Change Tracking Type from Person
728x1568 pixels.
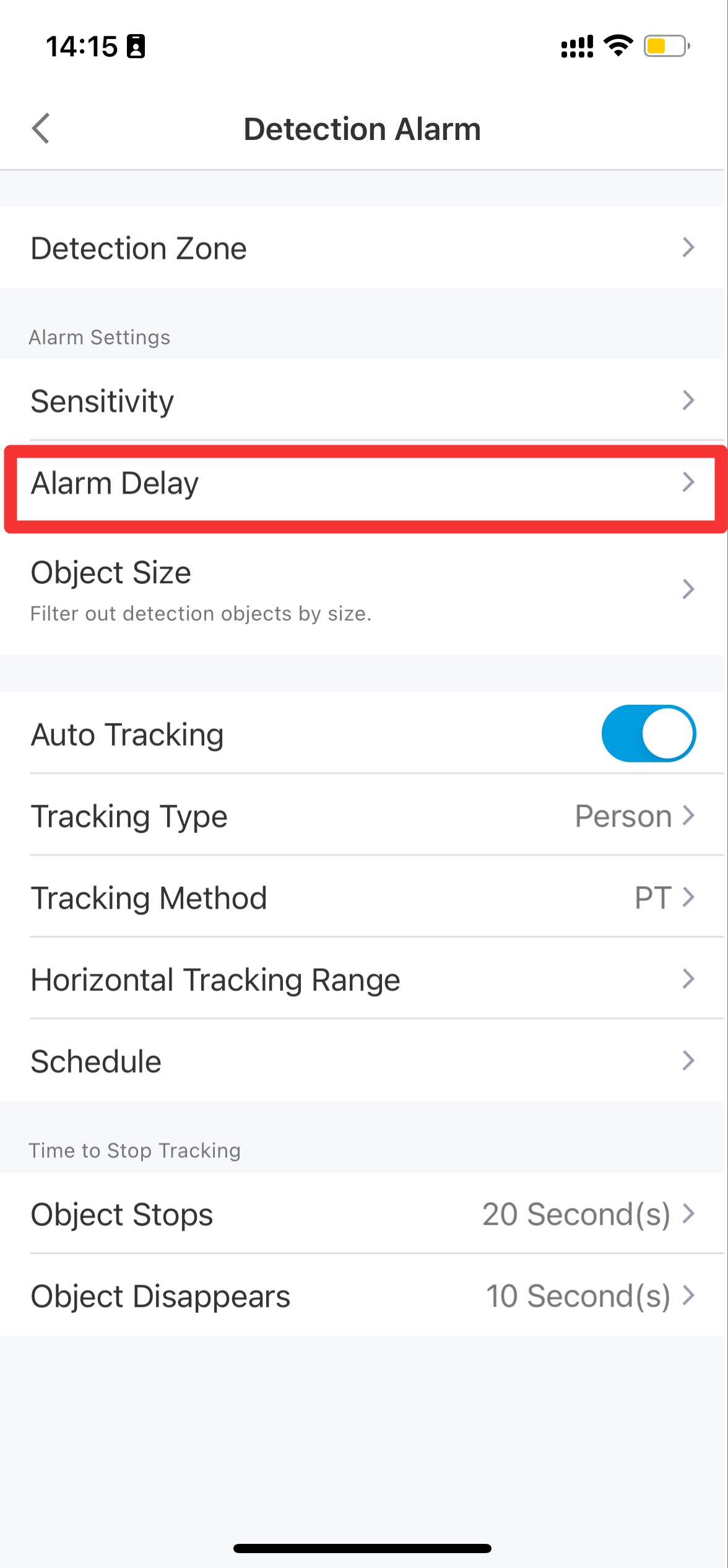(364, 815)
